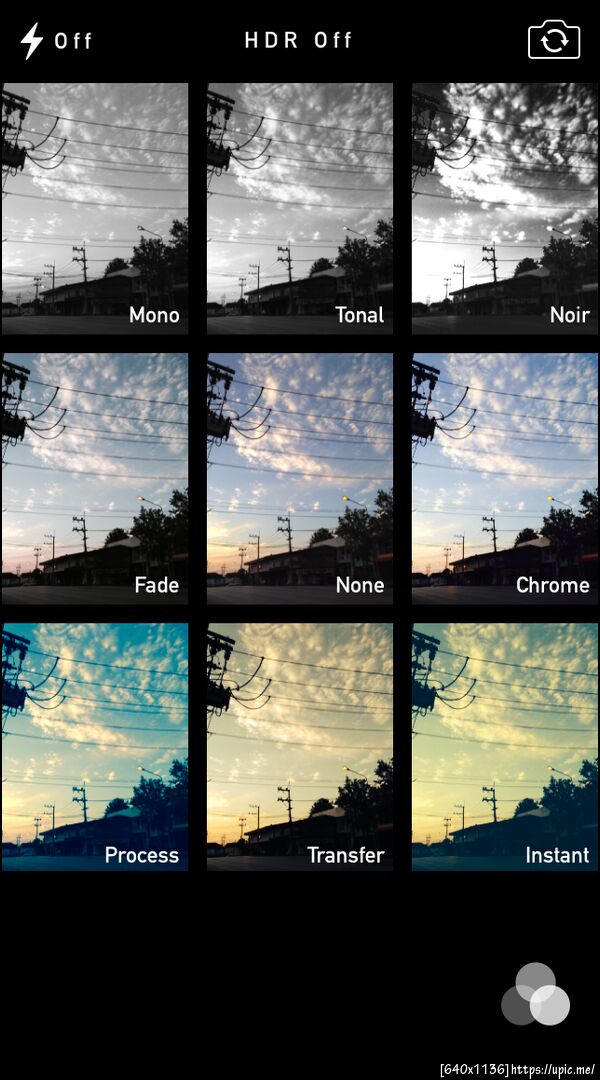
Task: Select None to remove filters
Action: point(300,478)
